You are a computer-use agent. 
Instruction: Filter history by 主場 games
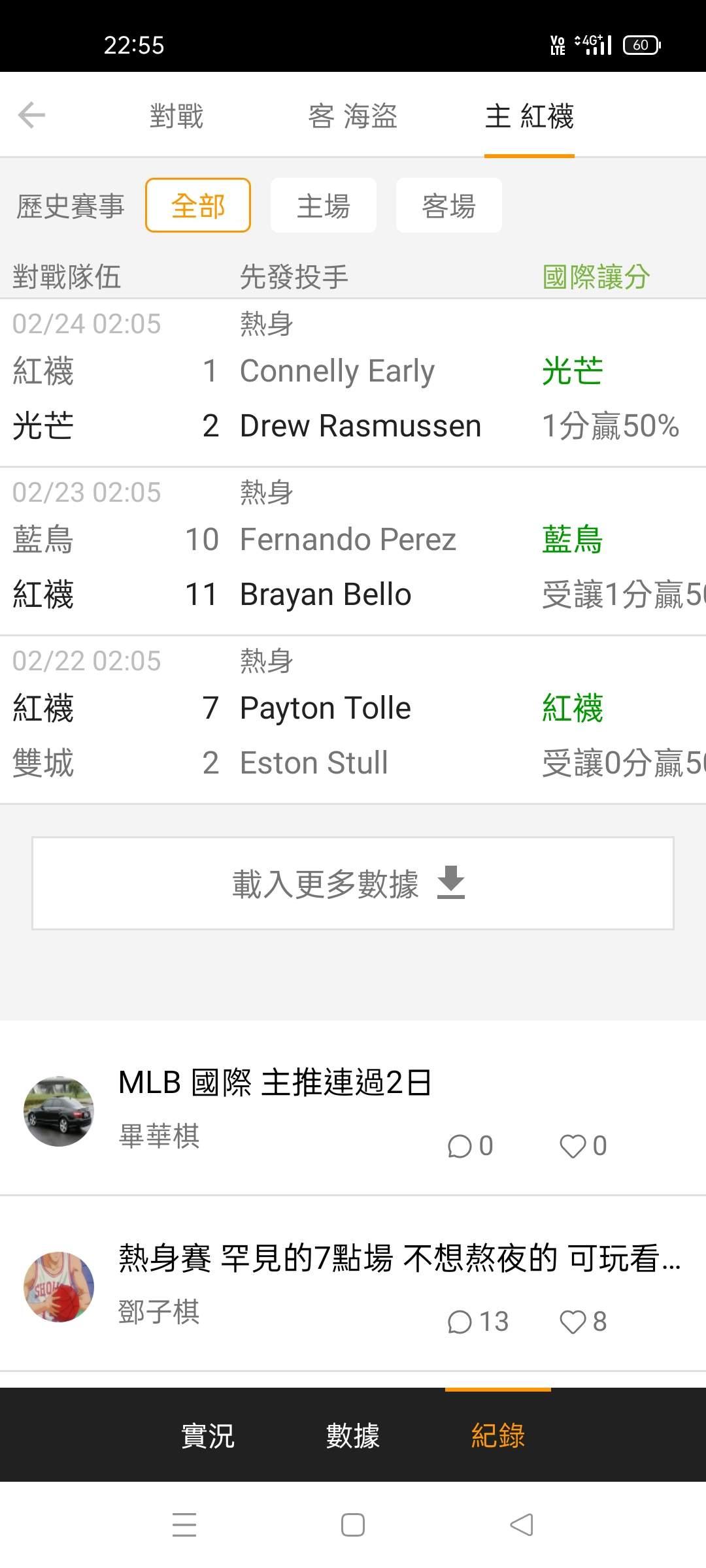coord(324,206)
